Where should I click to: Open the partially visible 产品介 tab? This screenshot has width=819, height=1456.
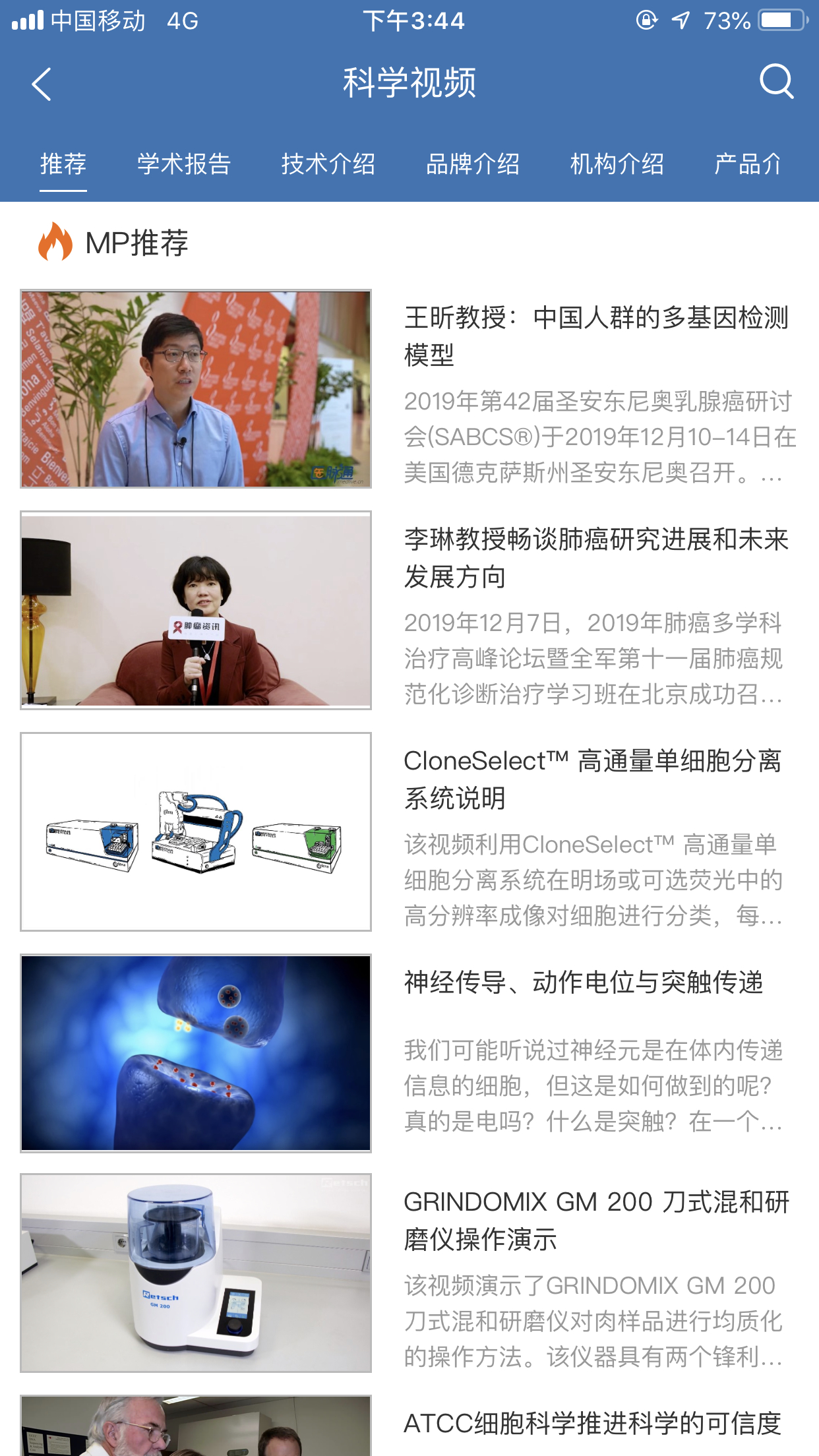pos(748,164)
